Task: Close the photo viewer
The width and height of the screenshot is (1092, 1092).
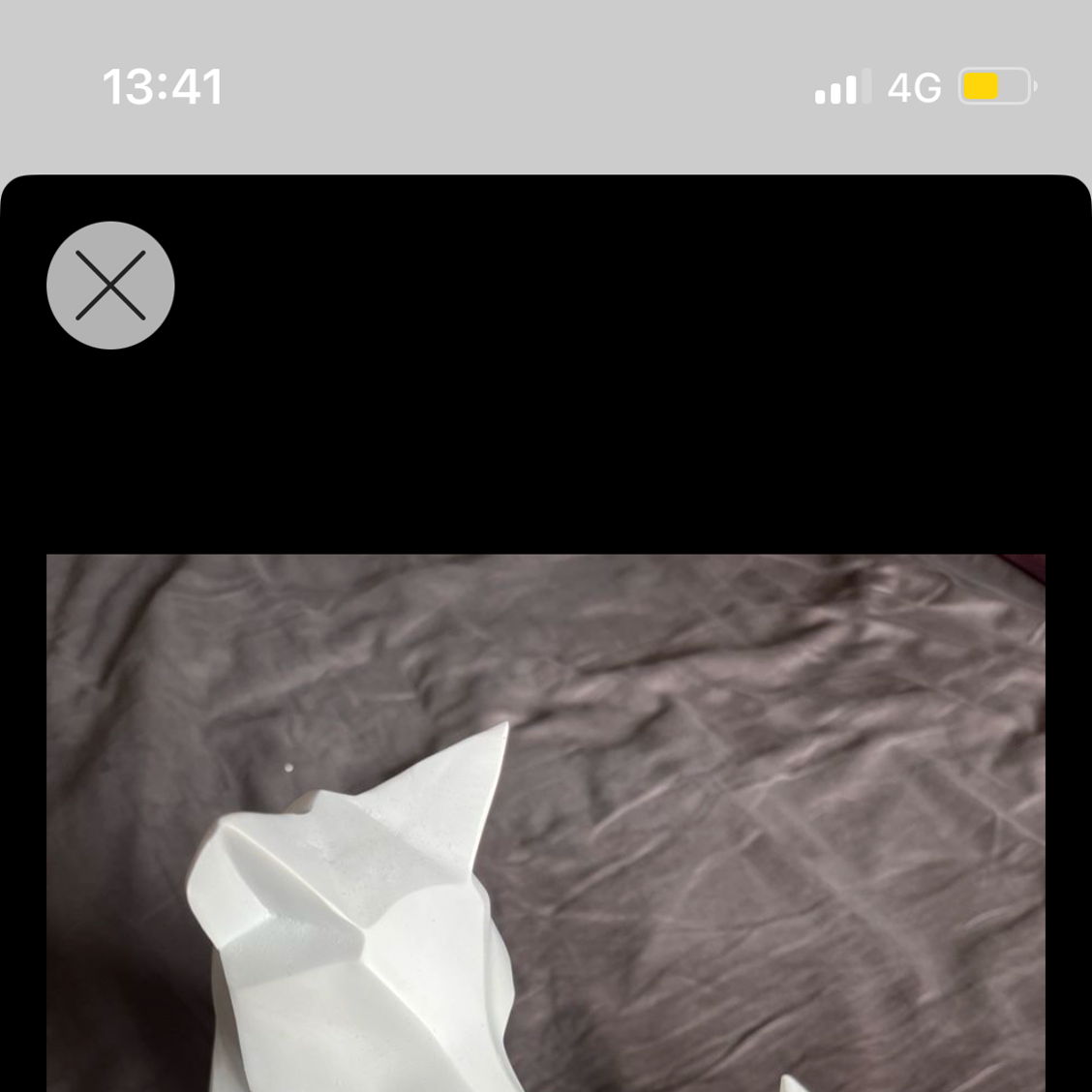Action: coord(110,286)
